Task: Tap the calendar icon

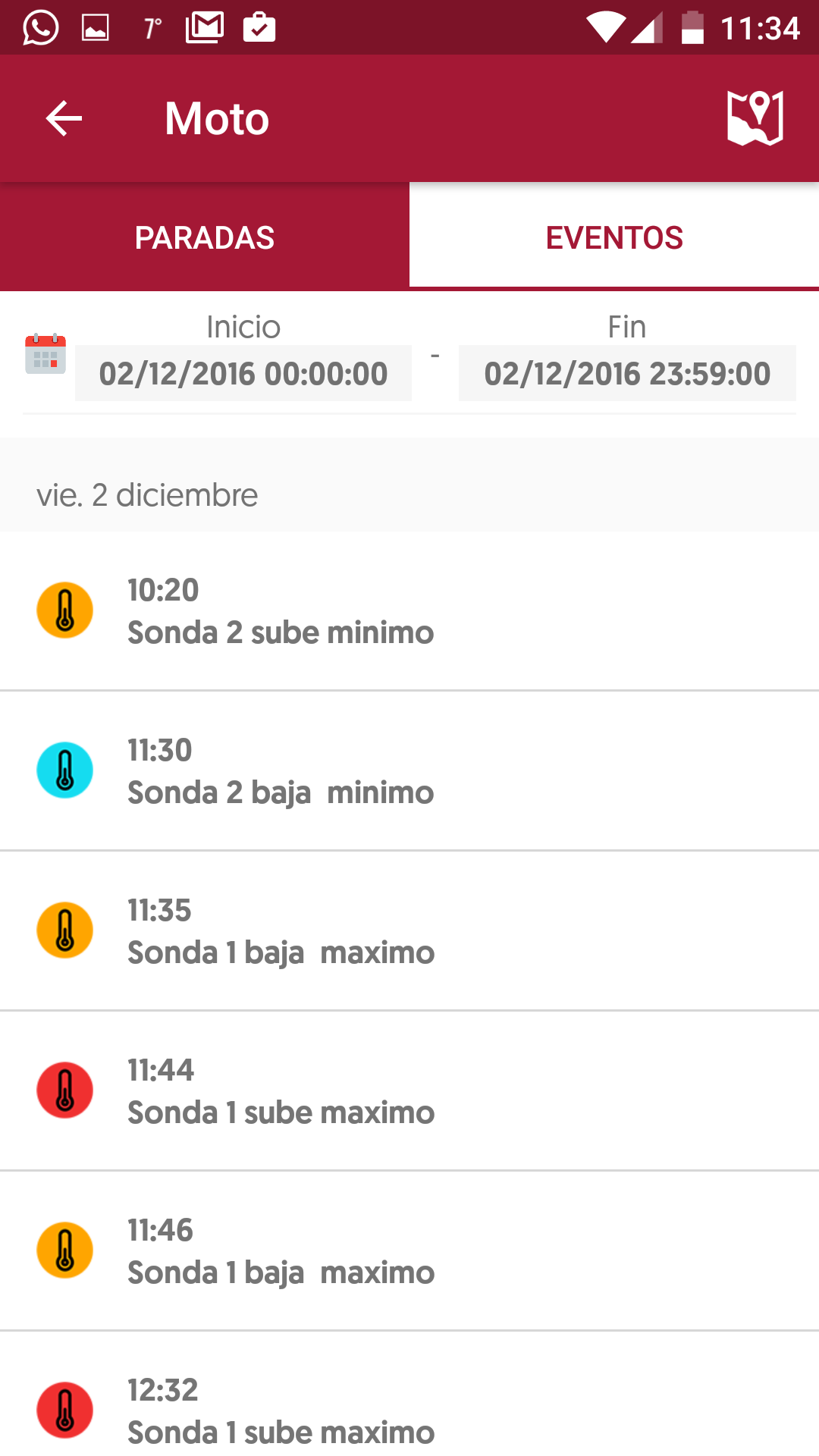Action: click(x=45, y=354)
